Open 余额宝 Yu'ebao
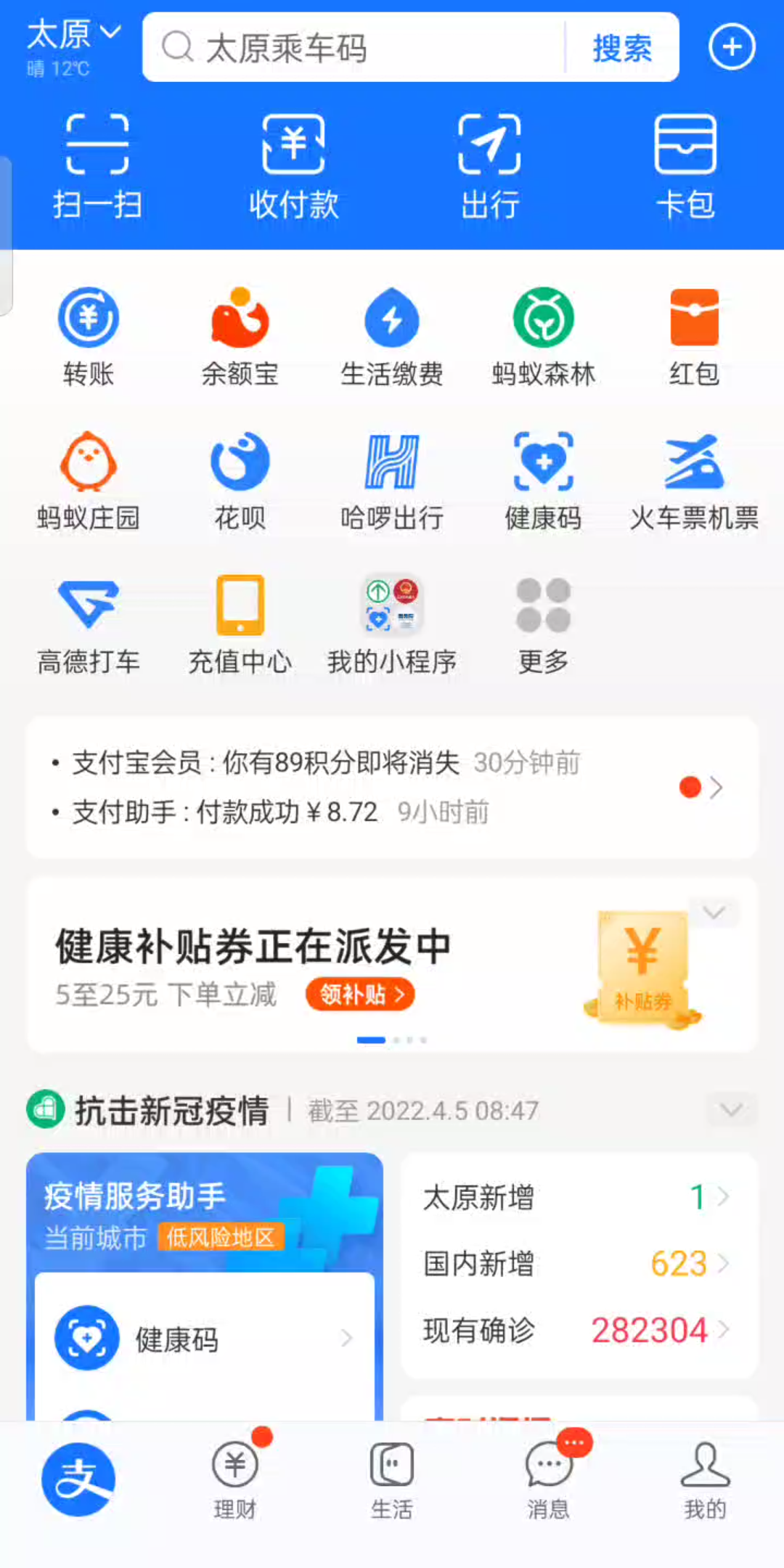This screenshot has width=784, height=1568. (x=240, y=334)
